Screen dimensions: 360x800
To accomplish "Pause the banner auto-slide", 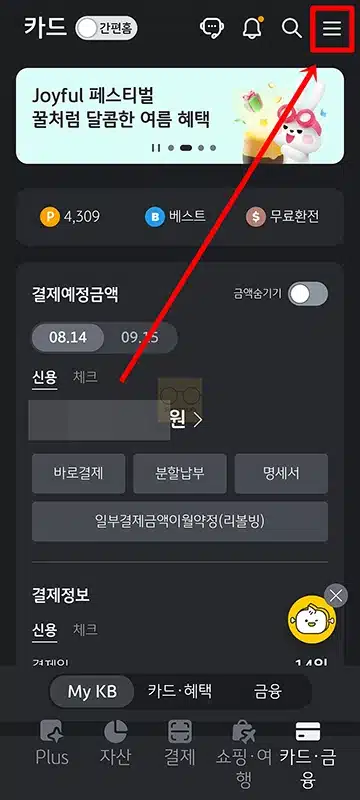I will 156,148.
